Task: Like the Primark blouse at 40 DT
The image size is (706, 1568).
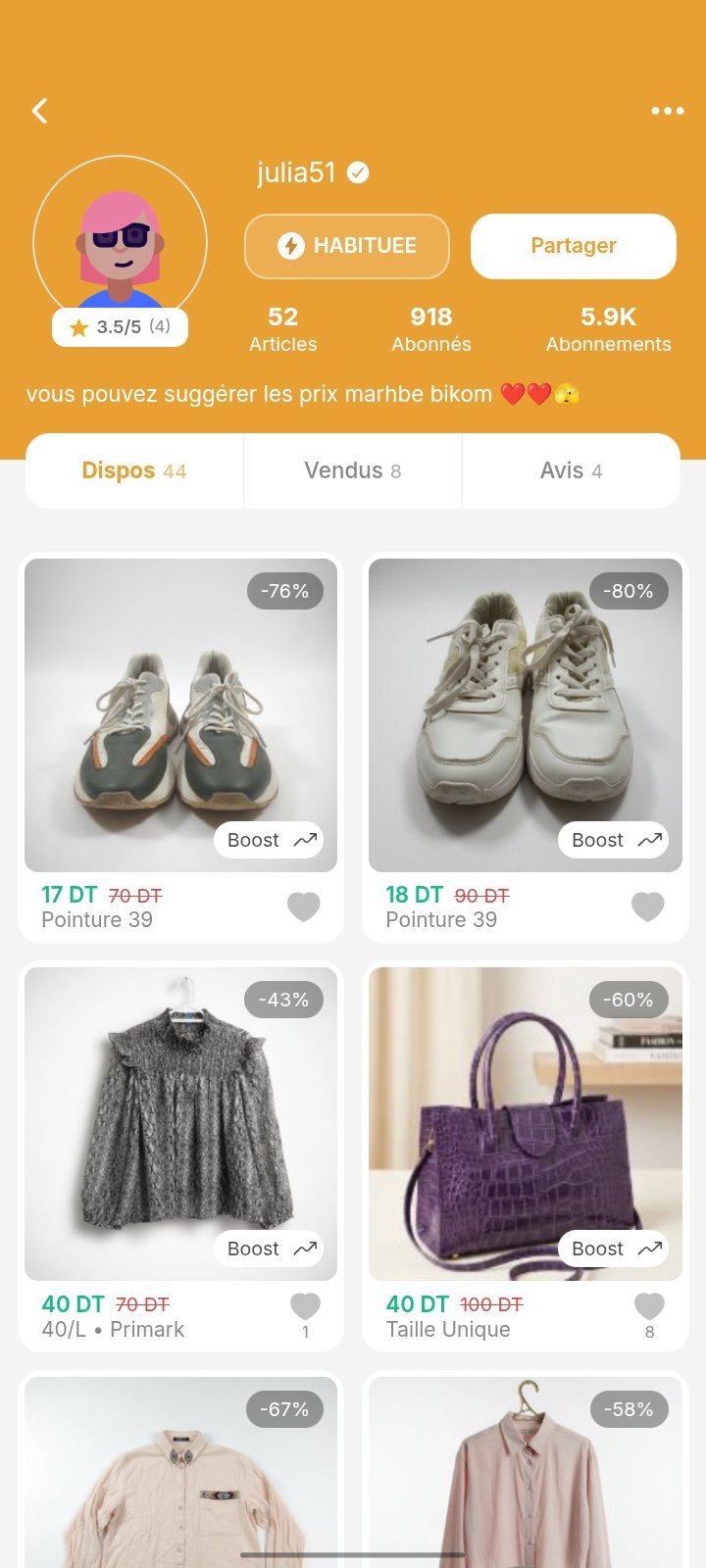Action: [x=305, y=1306]
